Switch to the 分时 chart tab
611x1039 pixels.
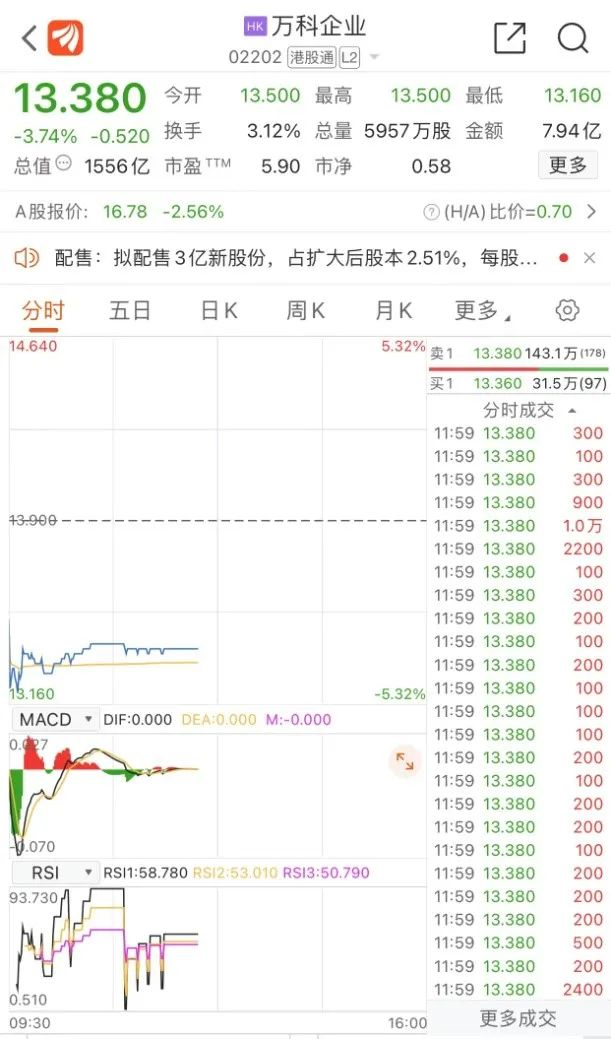(x=43, y=311)
